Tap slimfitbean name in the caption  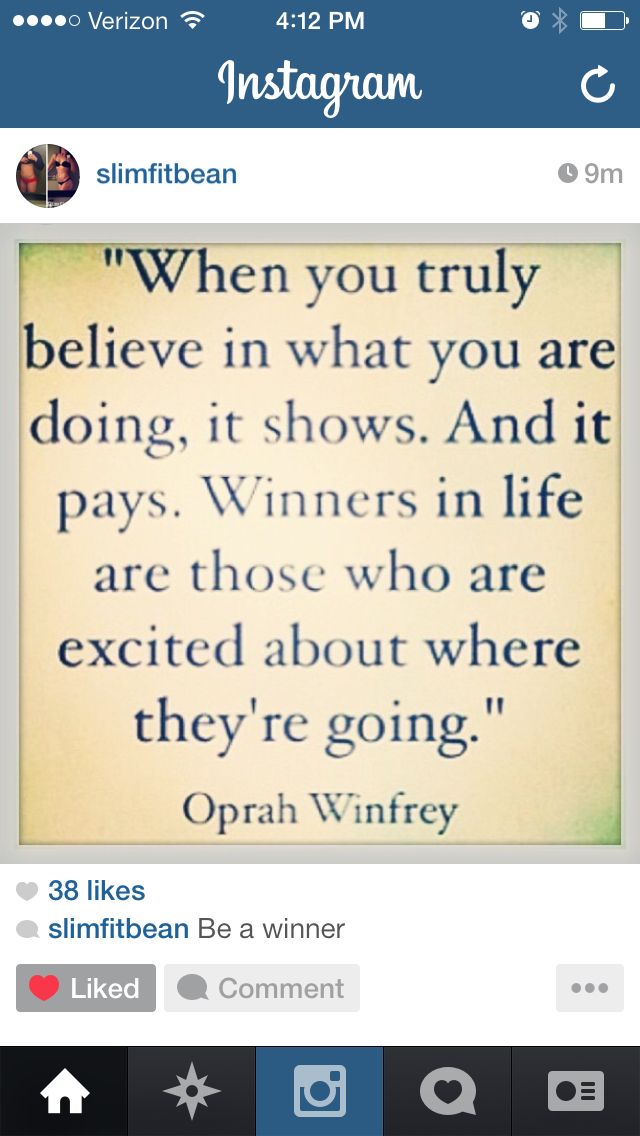click(x=118, y=928)
